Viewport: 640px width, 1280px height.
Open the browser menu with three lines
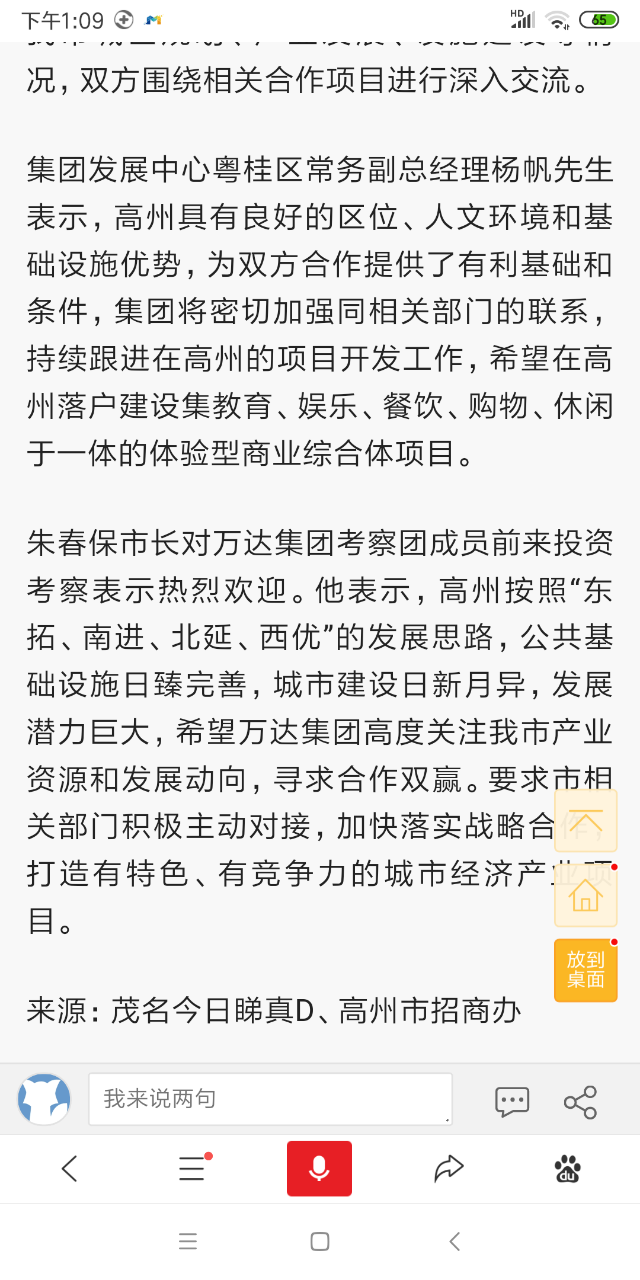point(192,1168)
